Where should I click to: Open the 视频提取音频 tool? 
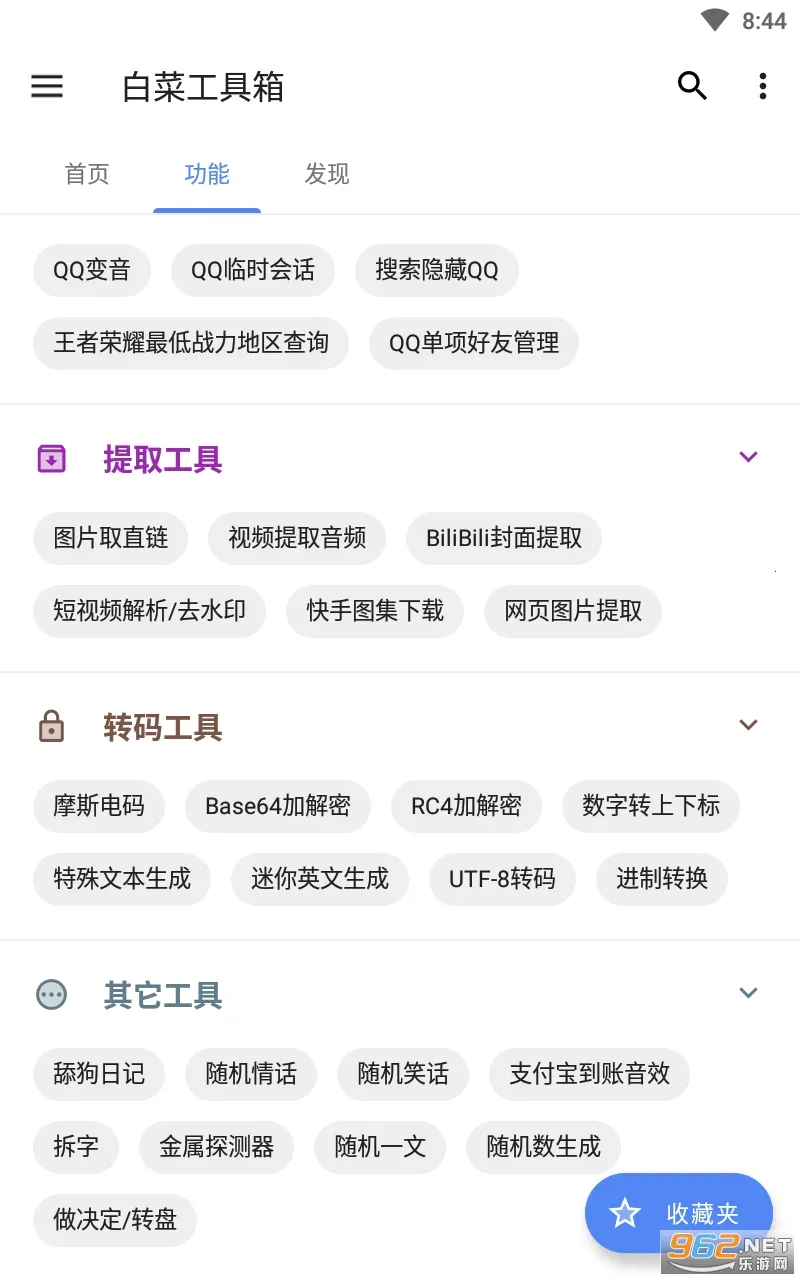tap(297, 538)
